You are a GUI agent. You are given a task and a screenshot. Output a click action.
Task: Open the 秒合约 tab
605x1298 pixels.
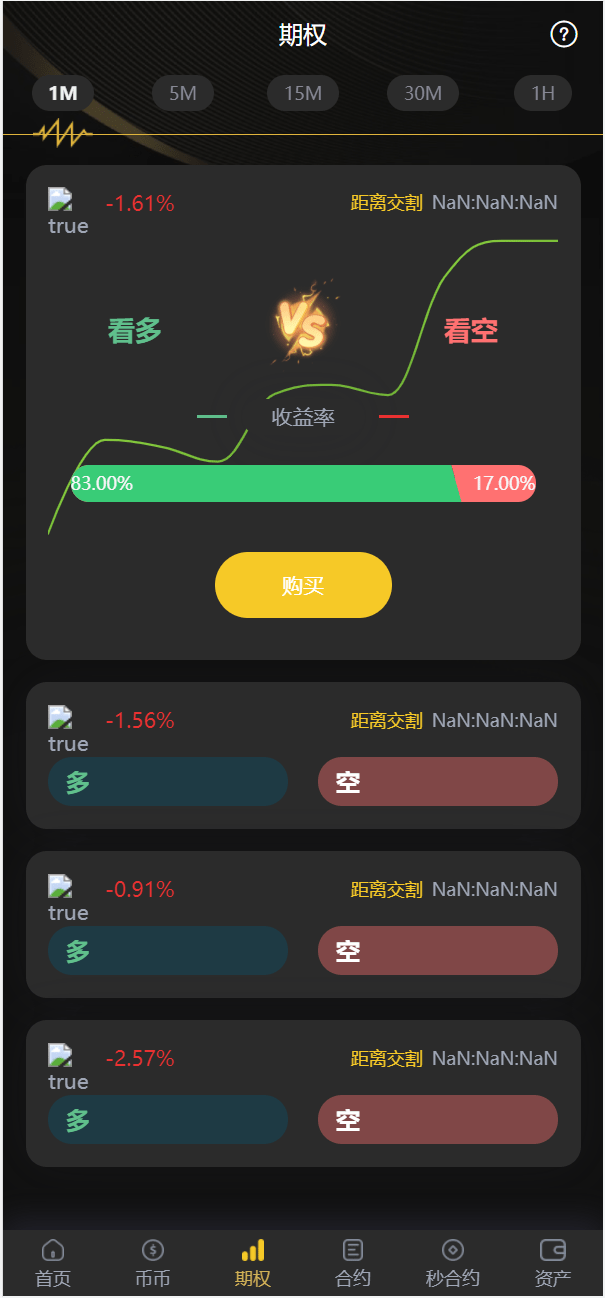pos(453,1263)
